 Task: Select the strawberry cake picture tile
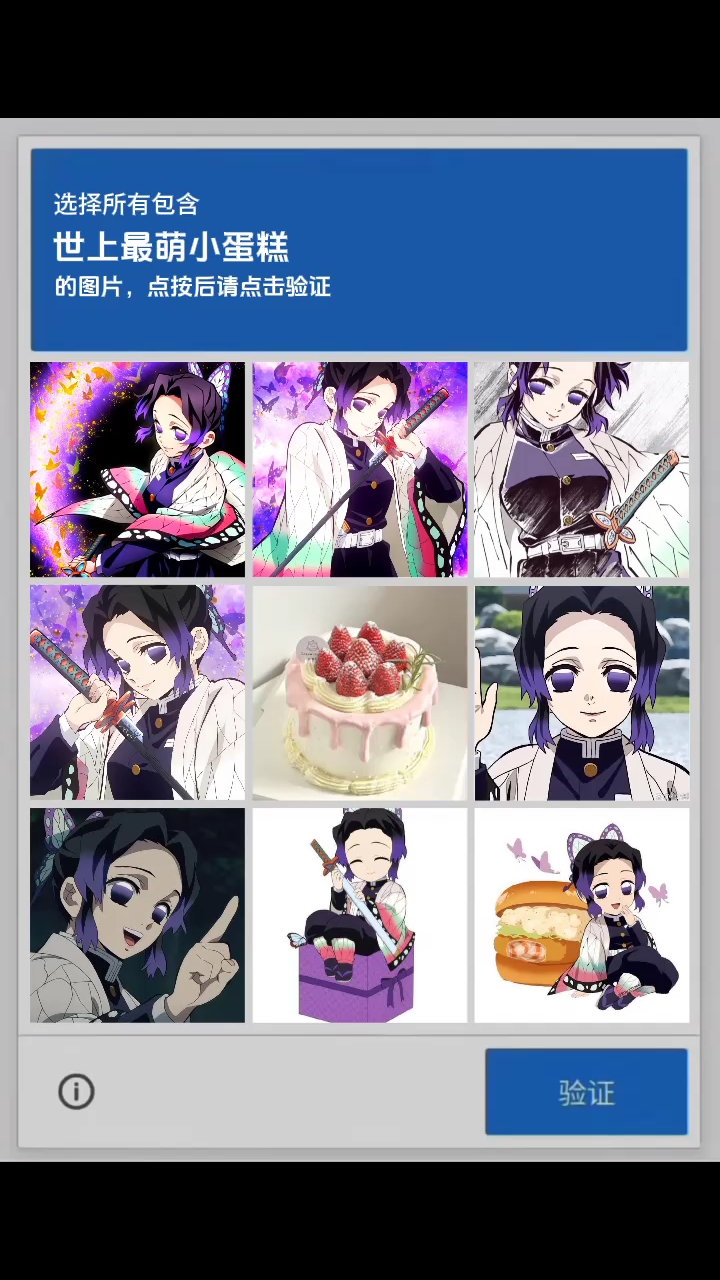point(360,693)
